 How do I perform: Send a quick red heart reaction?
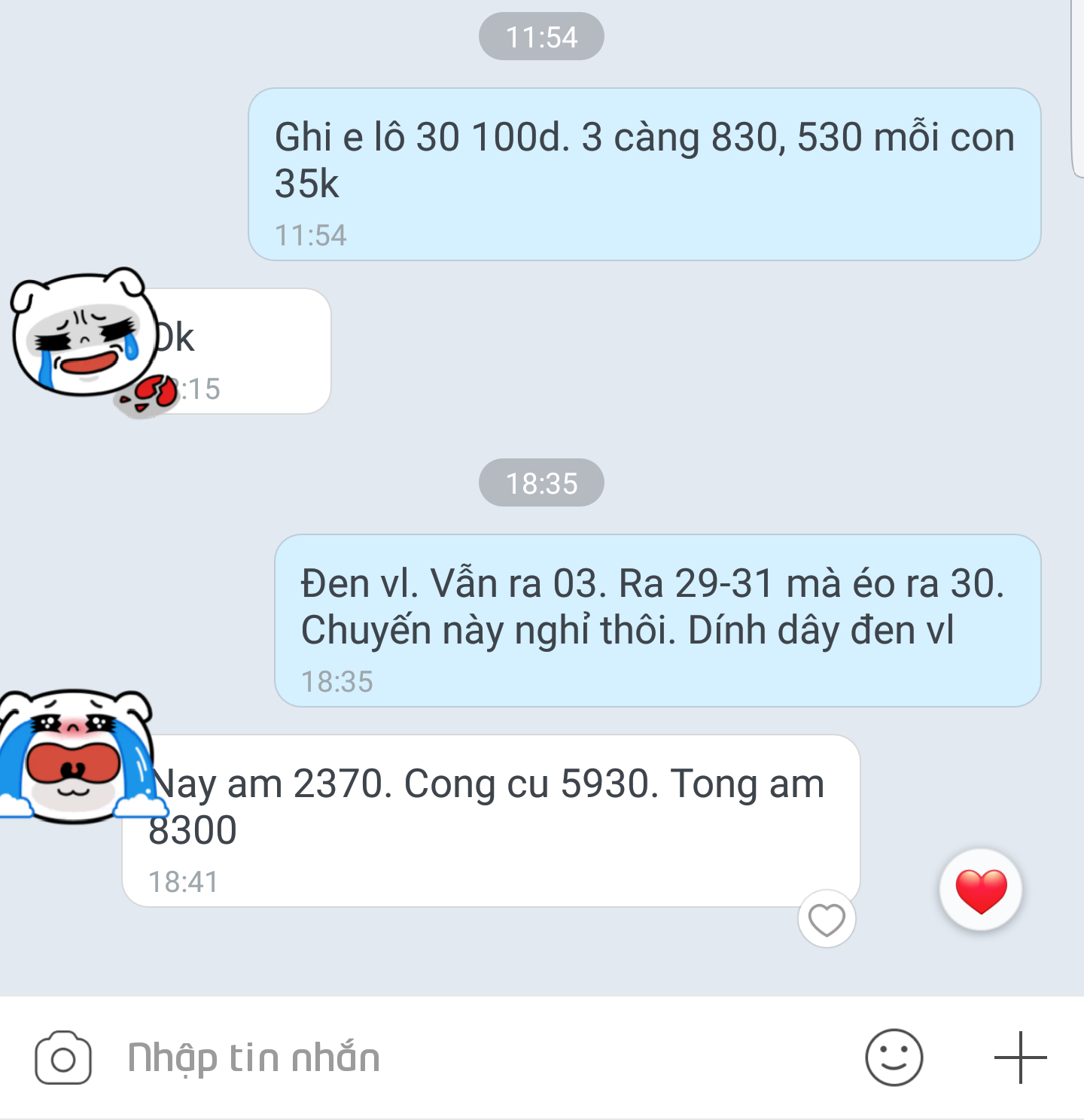coord(981,890)
